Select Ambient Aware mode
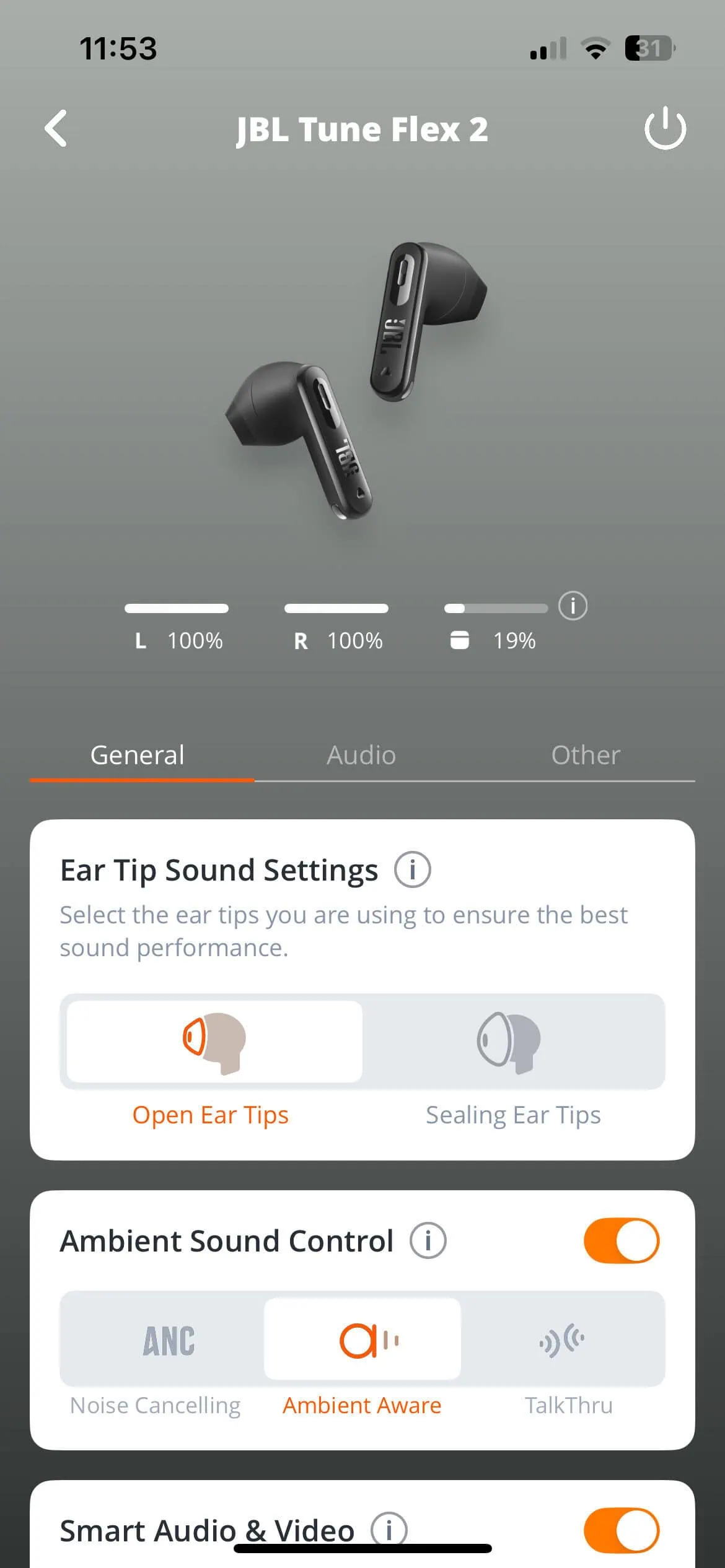The image size is (725, 1568). [x=362, y=1341]
